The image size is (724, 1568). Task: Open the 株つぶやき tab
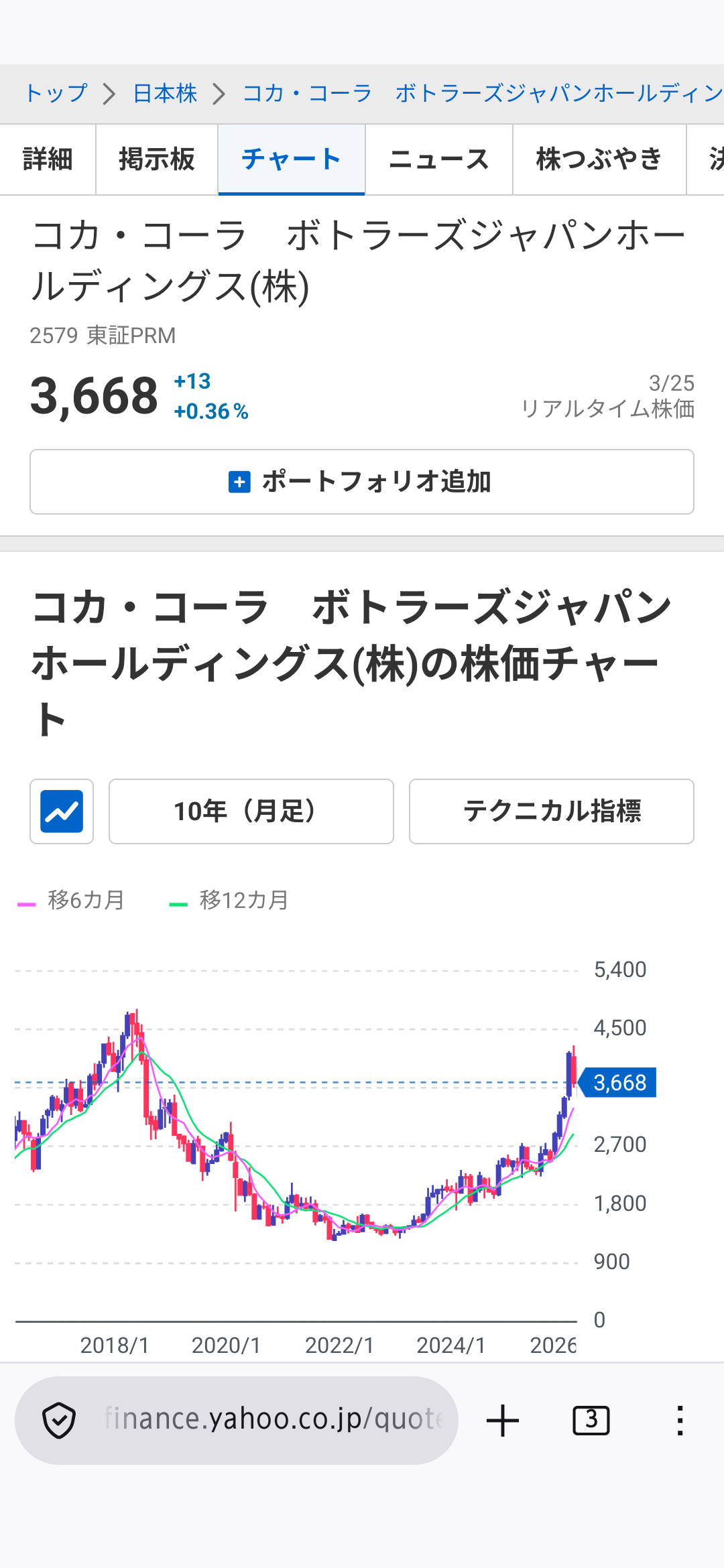[x=599, y=159]
